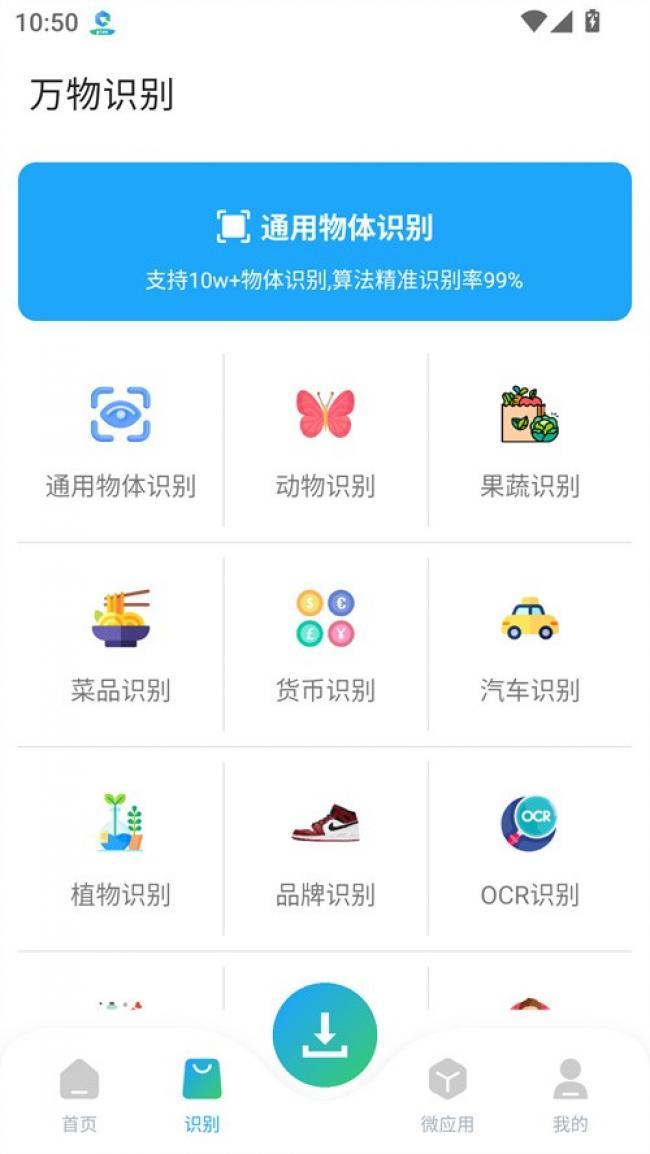Go to the 我的 profile tab
The height and width of the screenshot is (1154, 650).
(570, 1095)
